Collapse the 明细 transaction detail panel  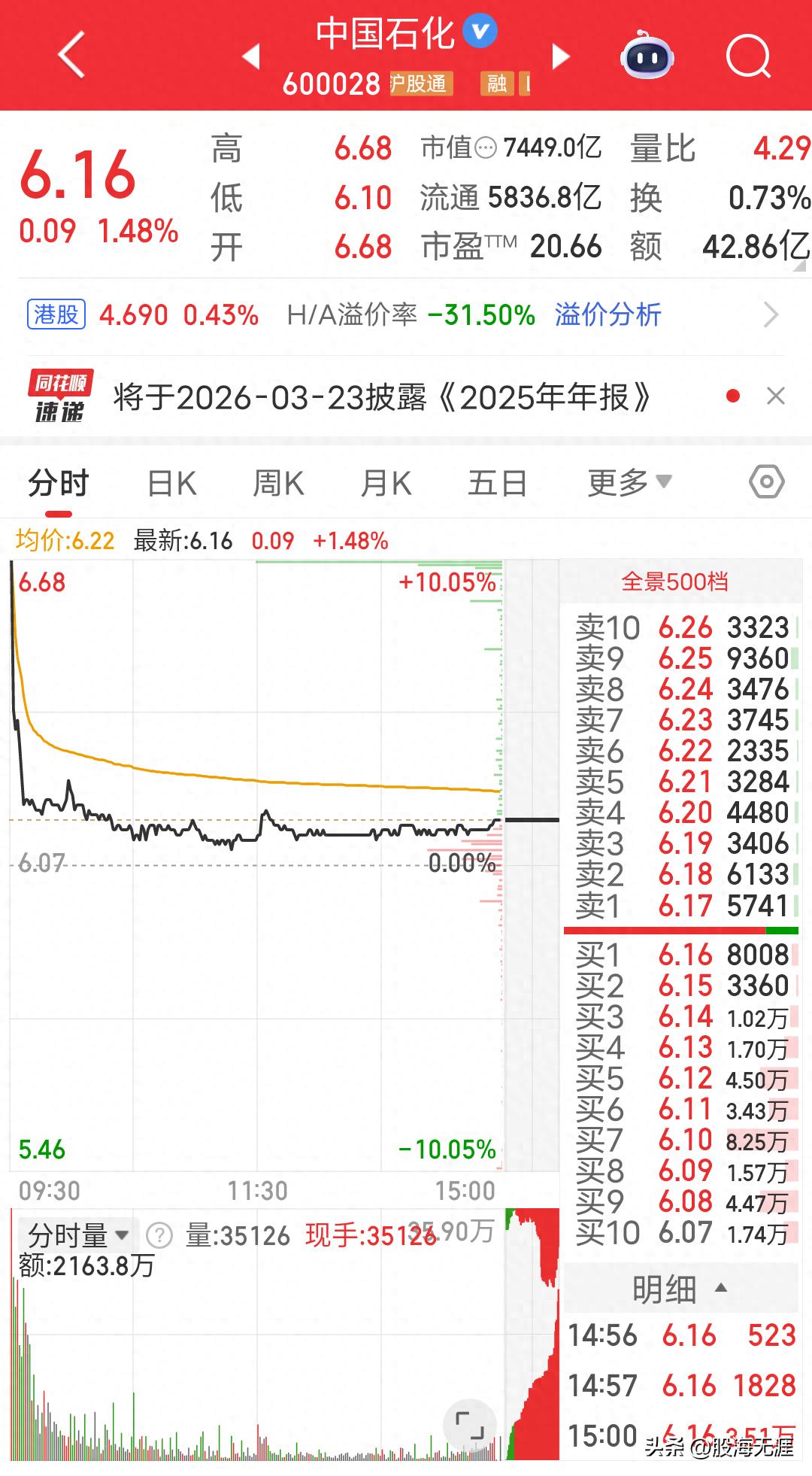tap(677, 1288)
